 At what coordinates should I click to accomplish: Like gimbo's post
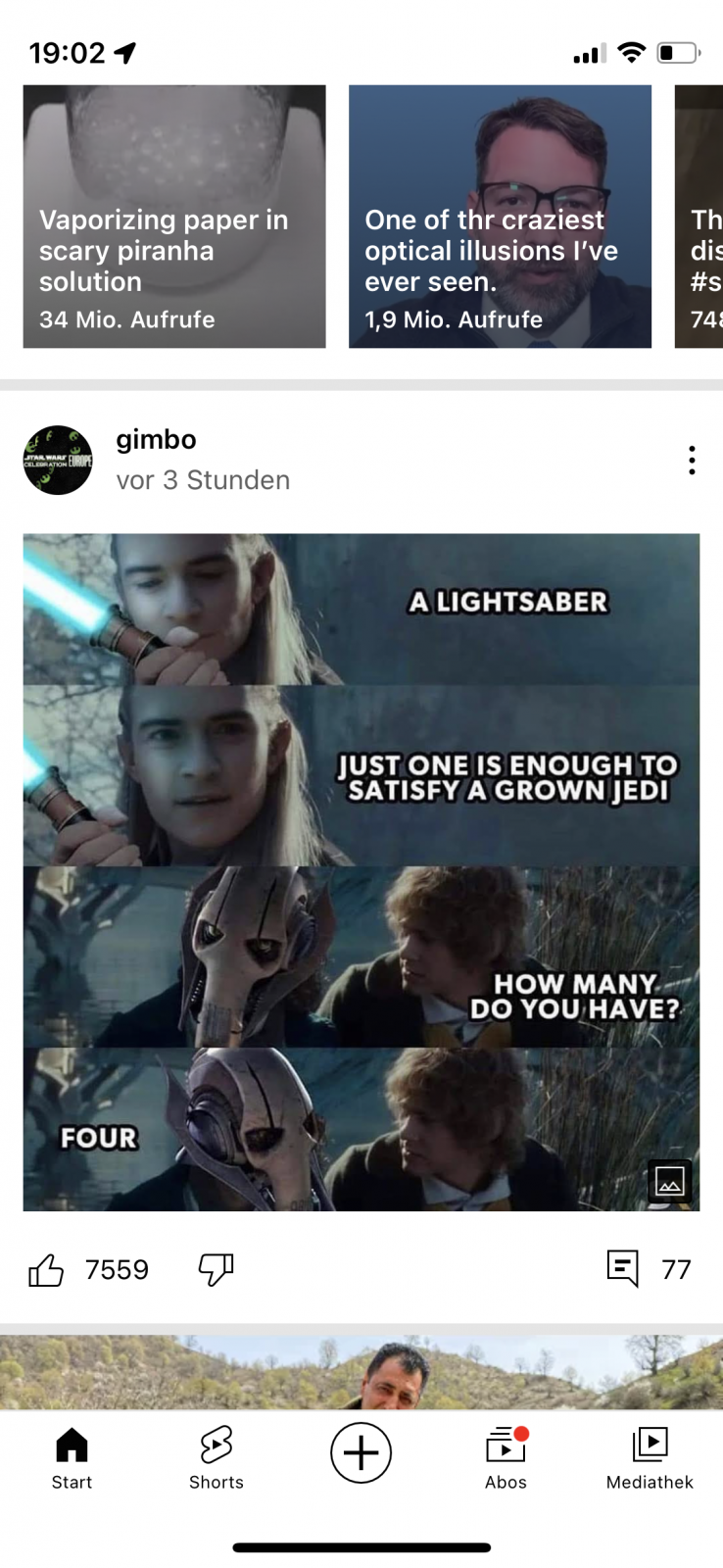click(46, 1269)
